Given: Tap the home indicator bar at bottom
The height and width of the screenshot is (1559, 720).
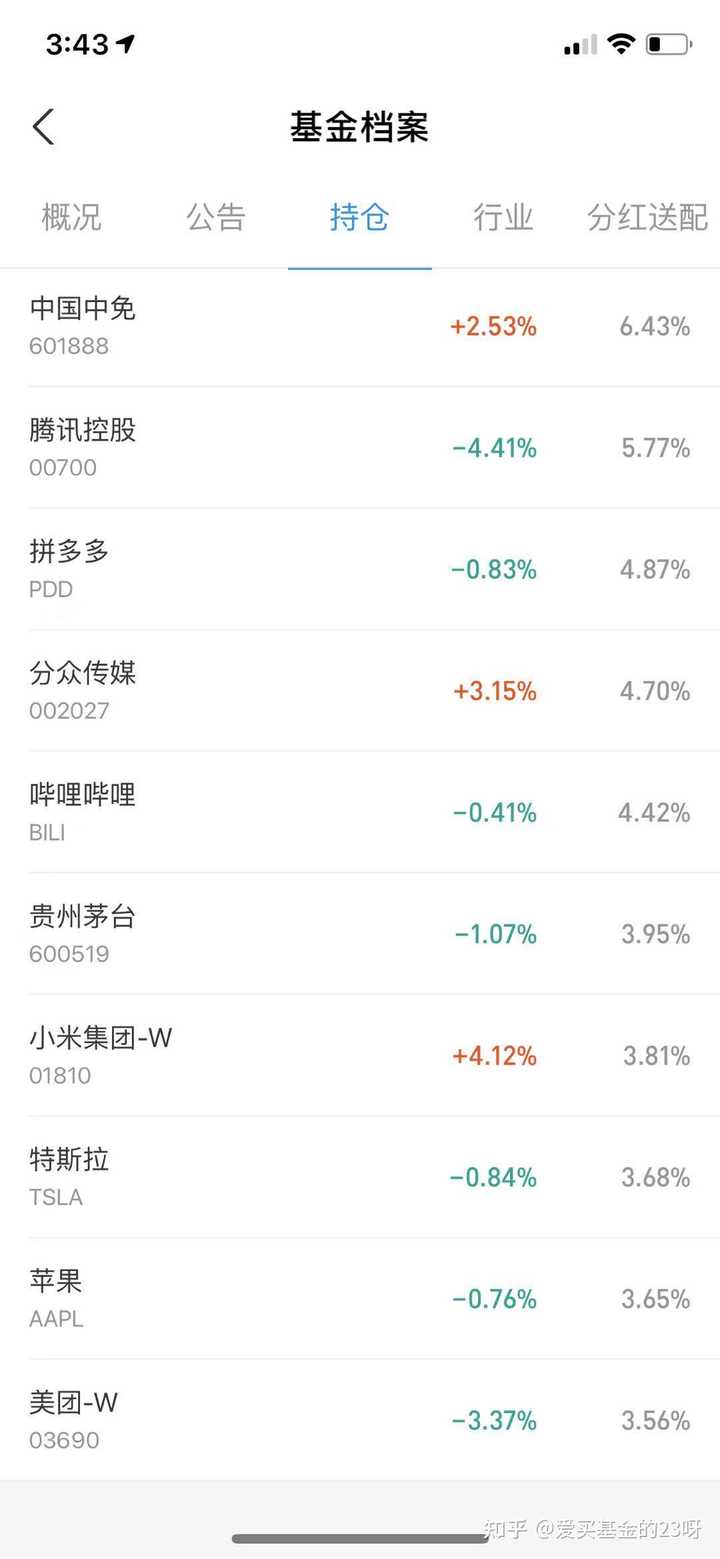Looking at the screenshot, I should point(360,1540).
